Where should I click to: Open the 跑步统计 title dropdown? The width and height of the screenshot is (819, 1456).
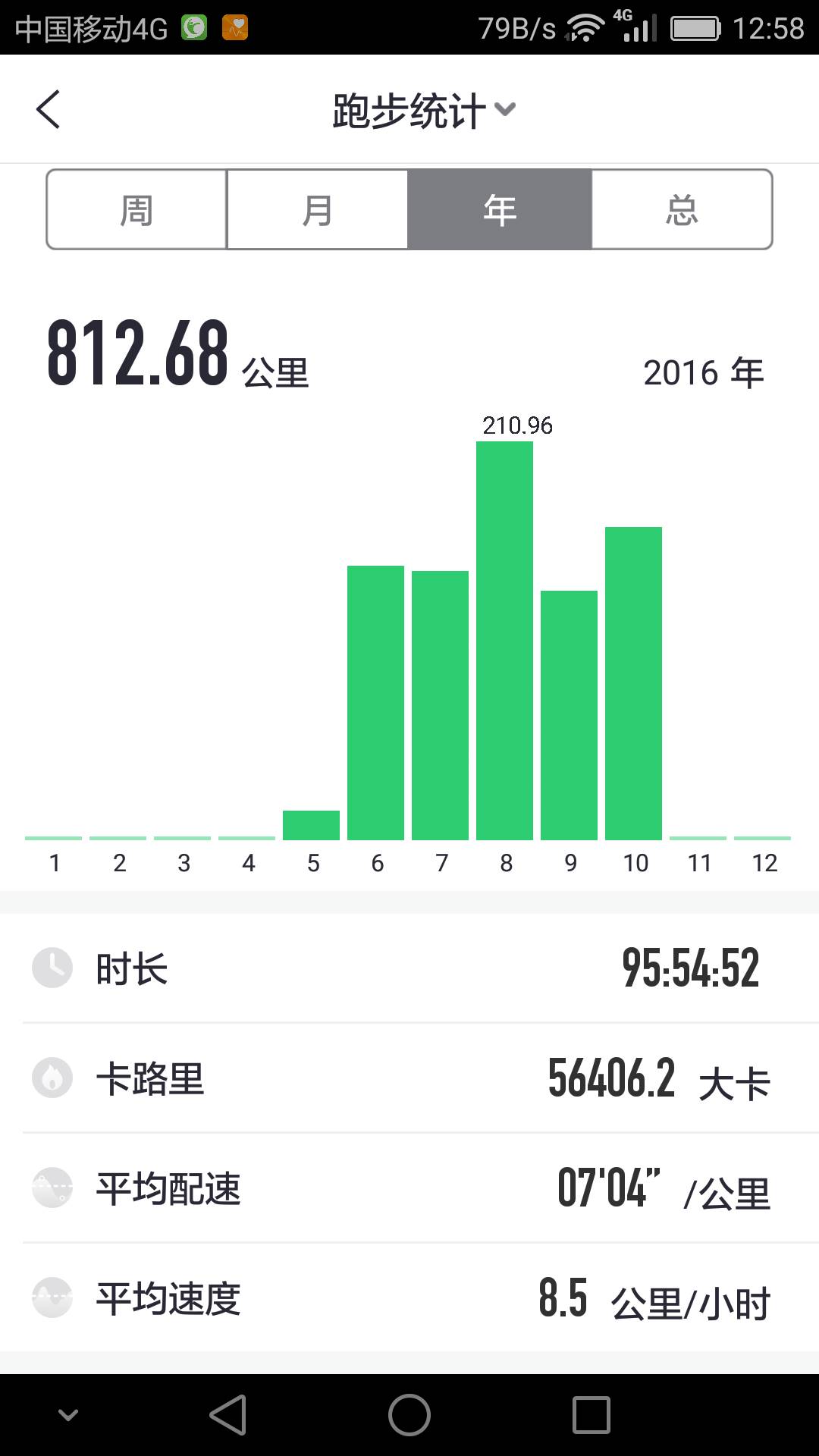[409, 108]
